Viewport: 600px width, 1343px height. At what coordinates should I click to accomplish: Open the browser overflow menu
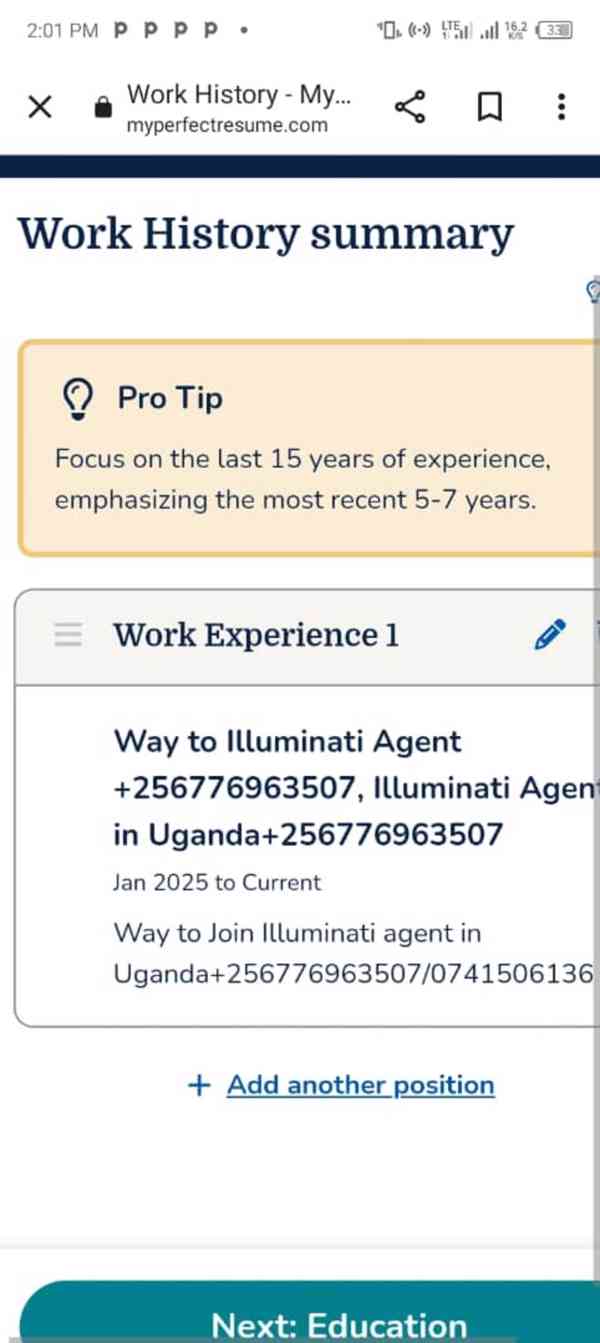click(561, 107)
